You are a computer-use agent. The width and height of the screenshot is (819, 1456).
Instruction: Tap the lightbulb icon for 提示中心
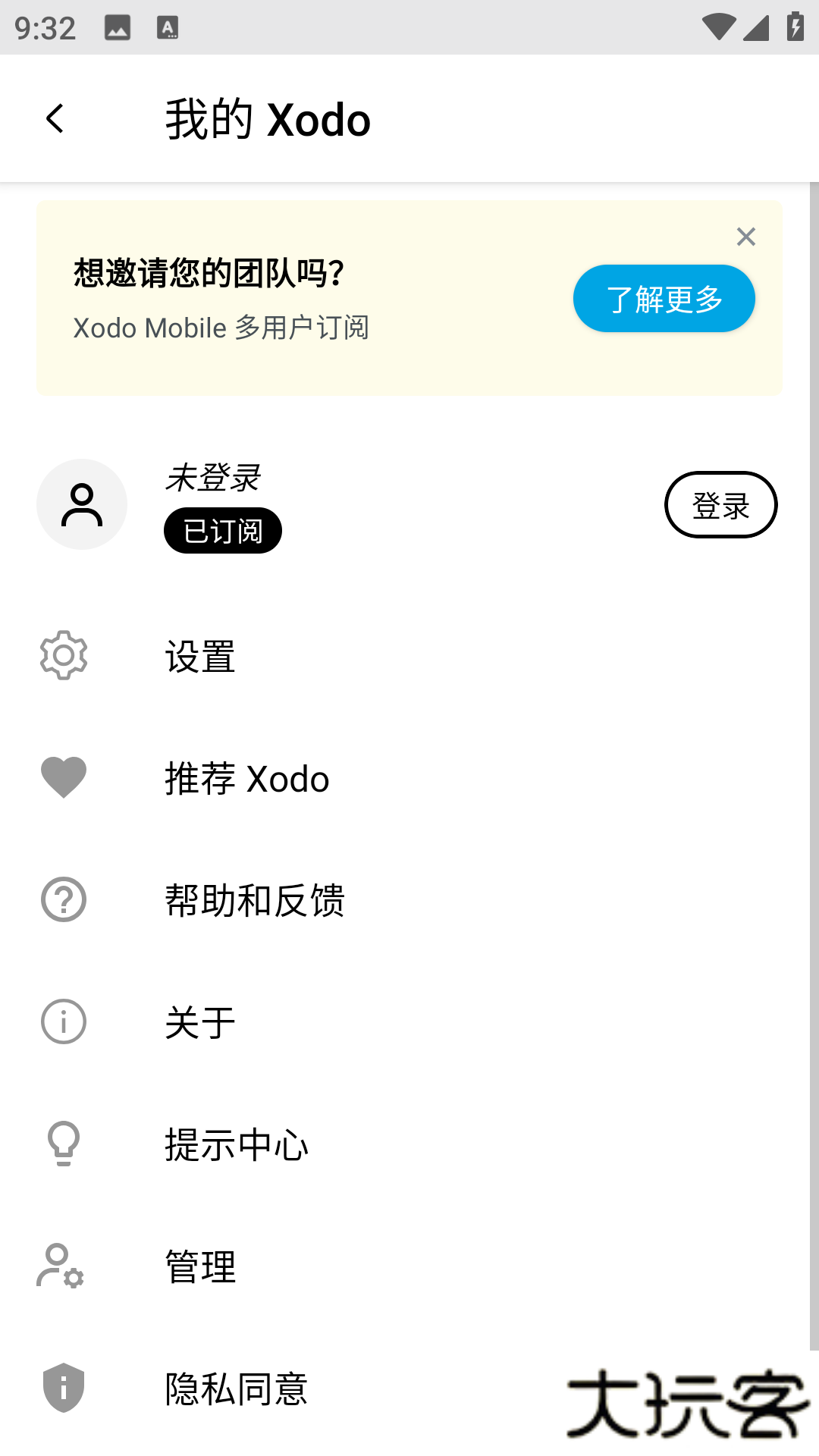coord(63,1144)
